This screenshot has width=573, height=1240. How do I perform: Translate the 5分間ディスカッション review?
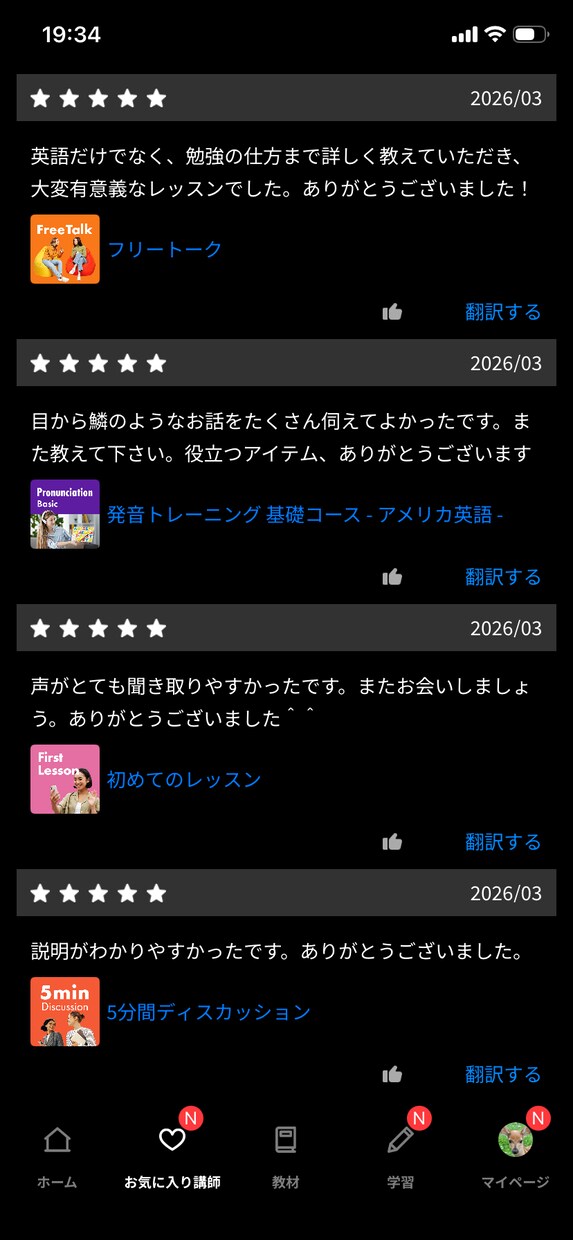click(503, 1075)
